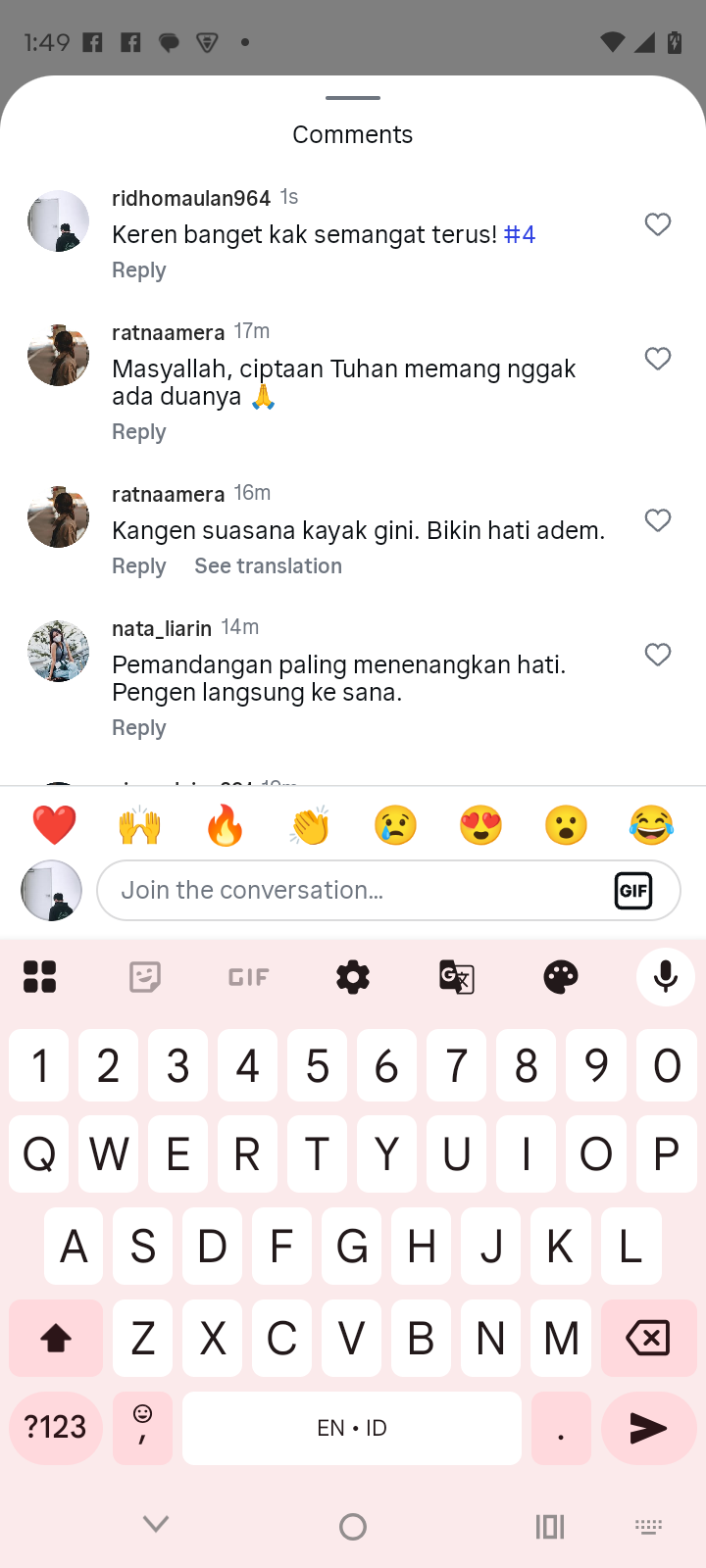Reply to nata_liarin's comment

[138, 728]
